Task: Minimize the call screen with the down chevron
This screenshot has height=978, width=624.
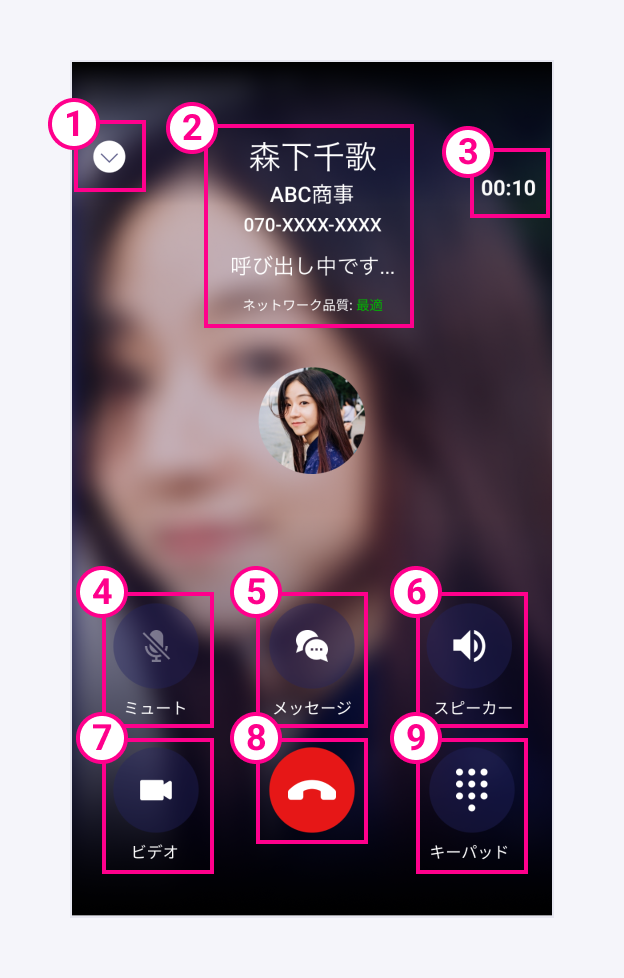Action: coord(109,158)
